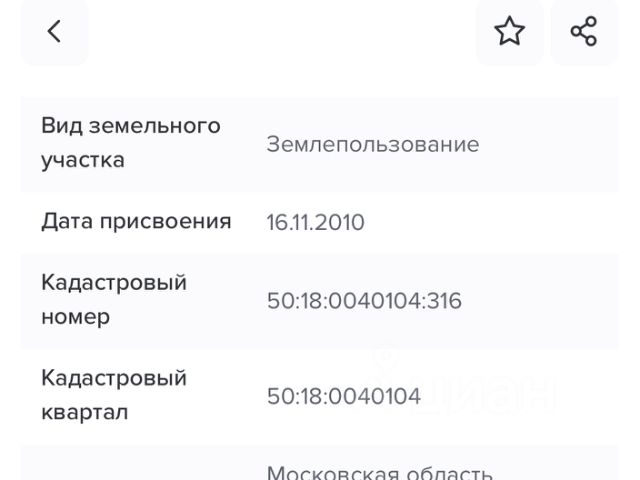Share this land plot listing
The width and height of the screenshot is (640, 480).
point(583,32)
